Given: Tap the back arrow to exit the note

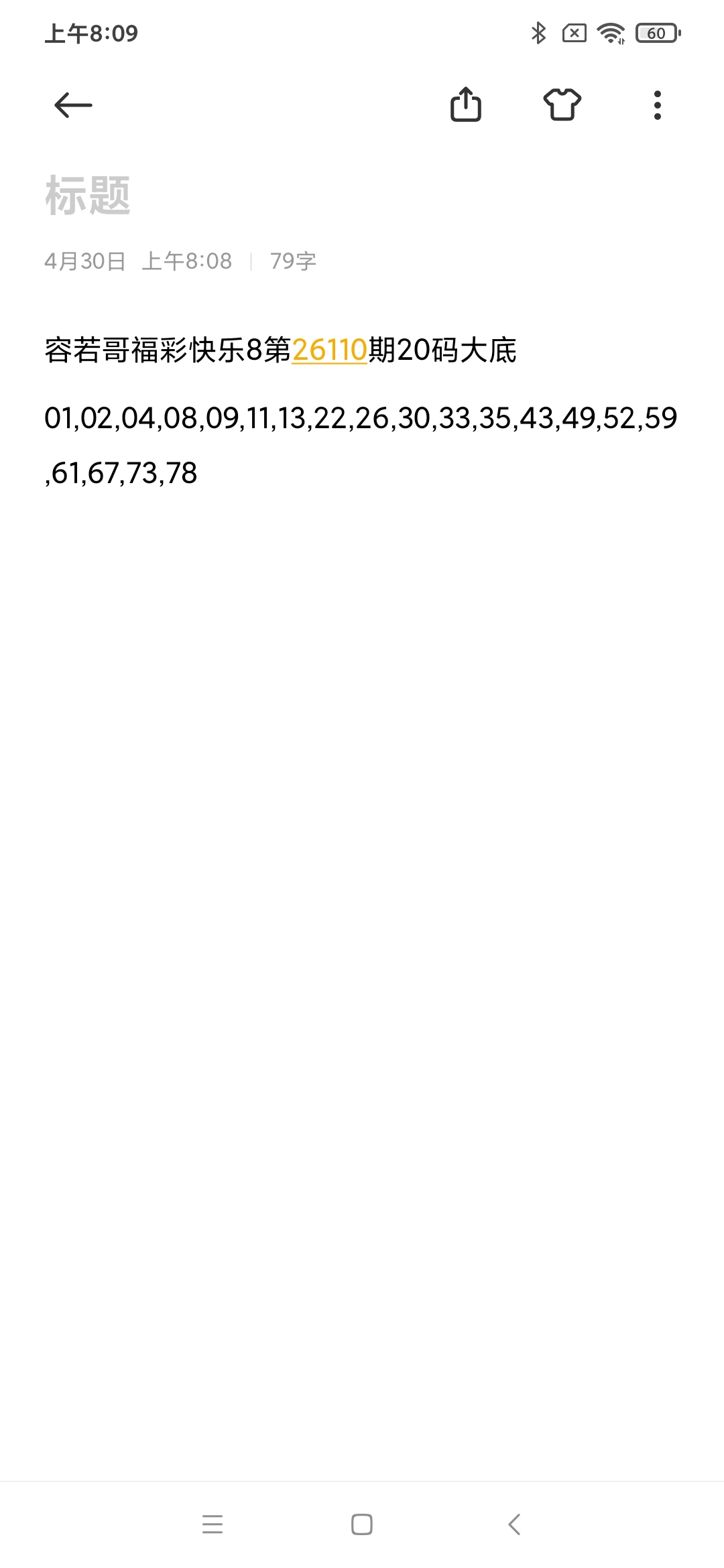Looking at the screenshot, I should point(73,105).
